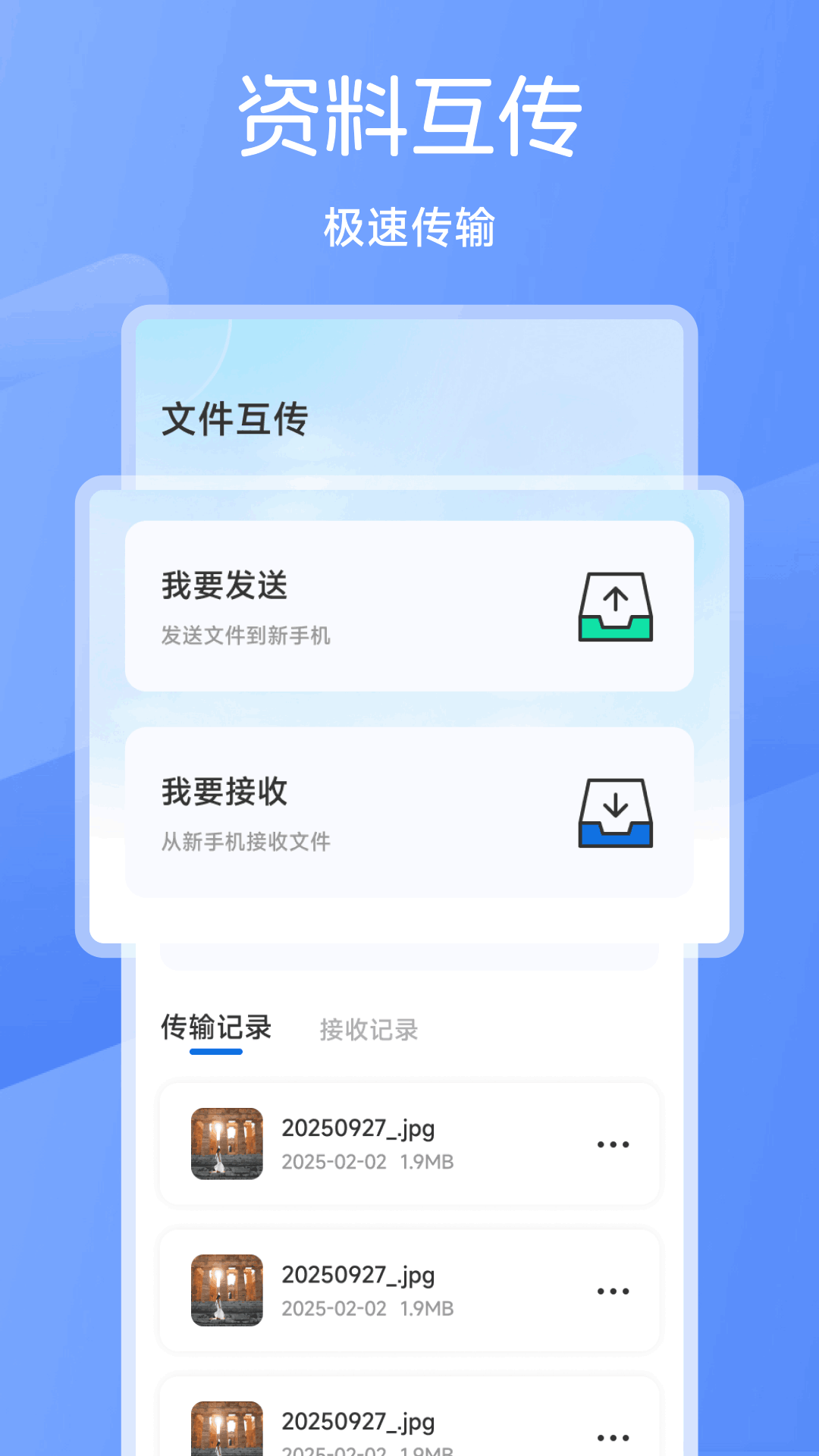Click the 从新手机接收文件 subtitle text

point(247,842)
